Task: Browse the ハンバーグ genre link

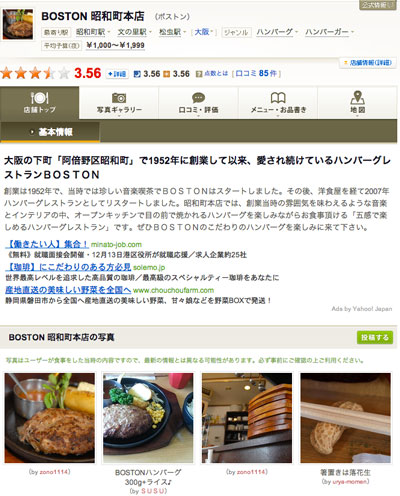Action: click(274, 32)
